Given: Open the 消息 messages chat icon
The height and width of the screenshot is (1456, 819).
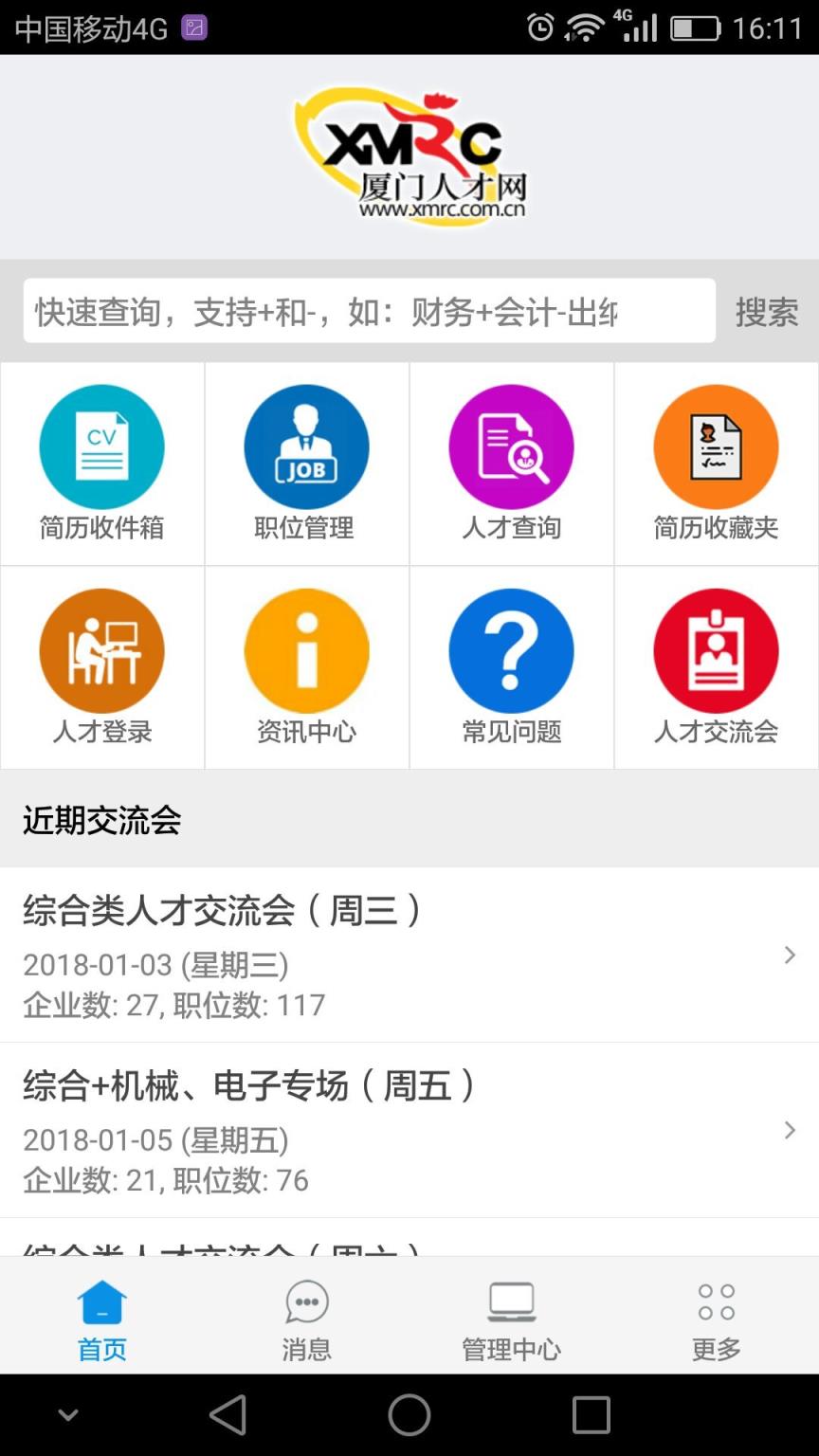Looking at the screenshot, I should pos(306,1302).
